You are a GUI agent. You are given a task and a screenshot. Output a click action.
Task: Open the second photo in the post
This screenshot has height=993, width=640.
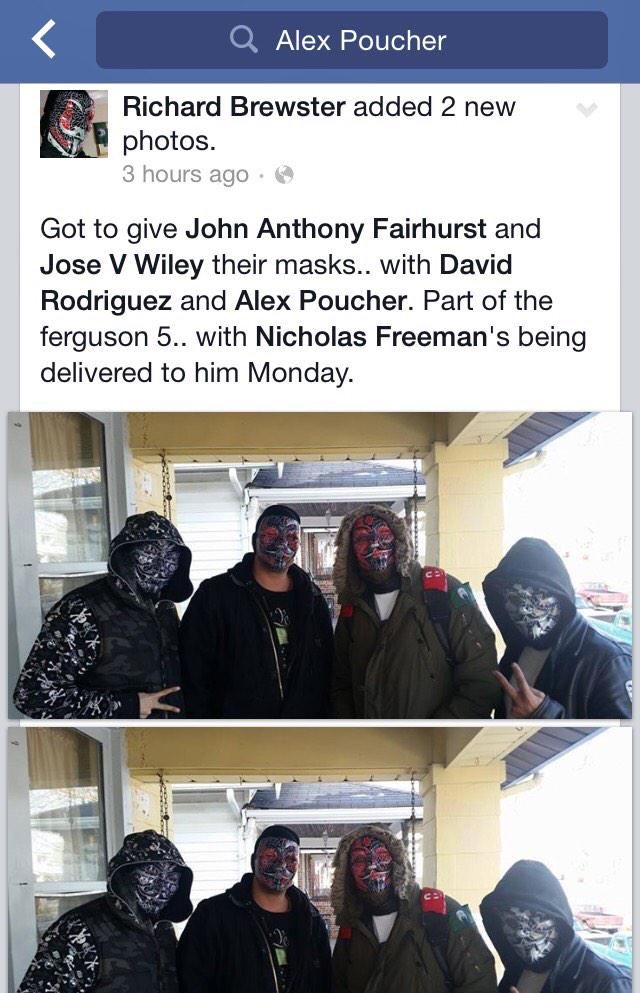coord(320,860)
